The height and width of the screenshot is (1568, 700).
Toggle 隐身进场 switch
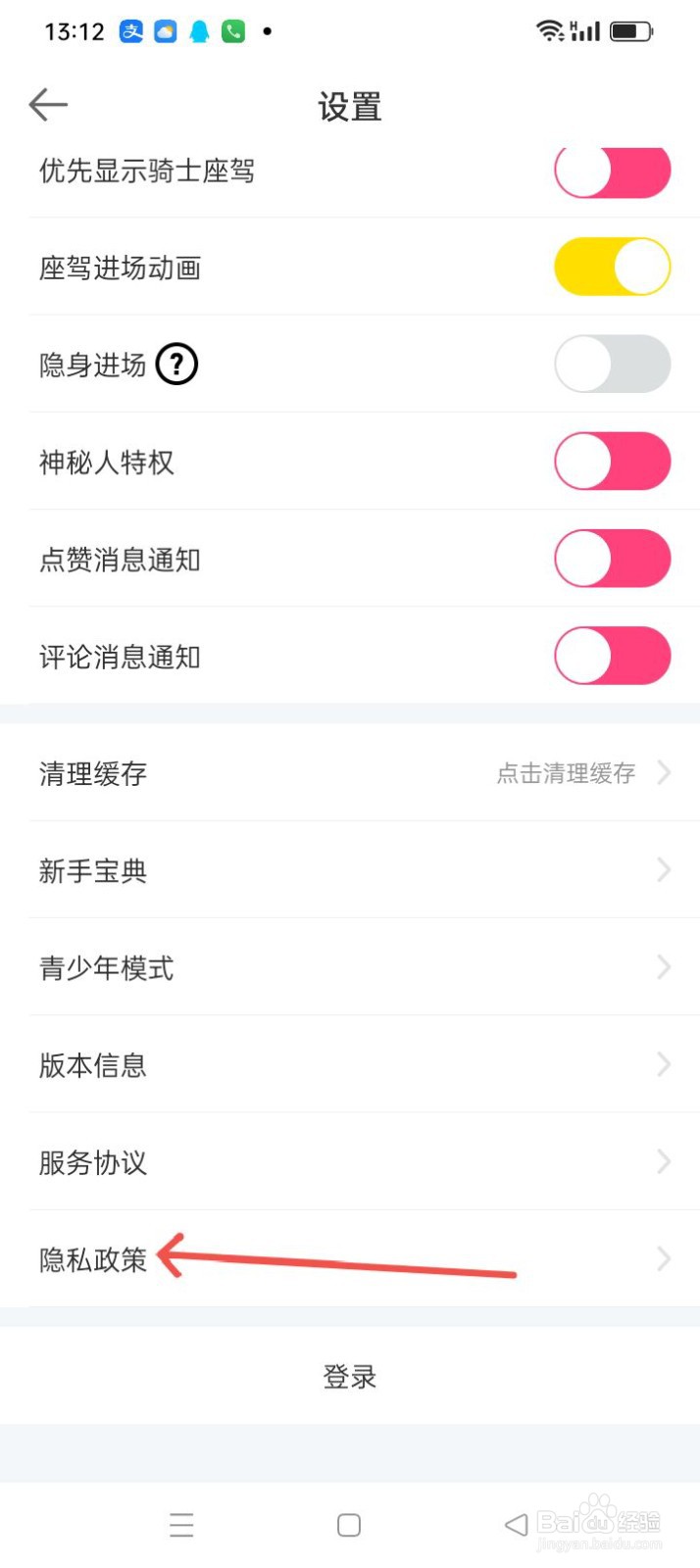pos(612,364)
